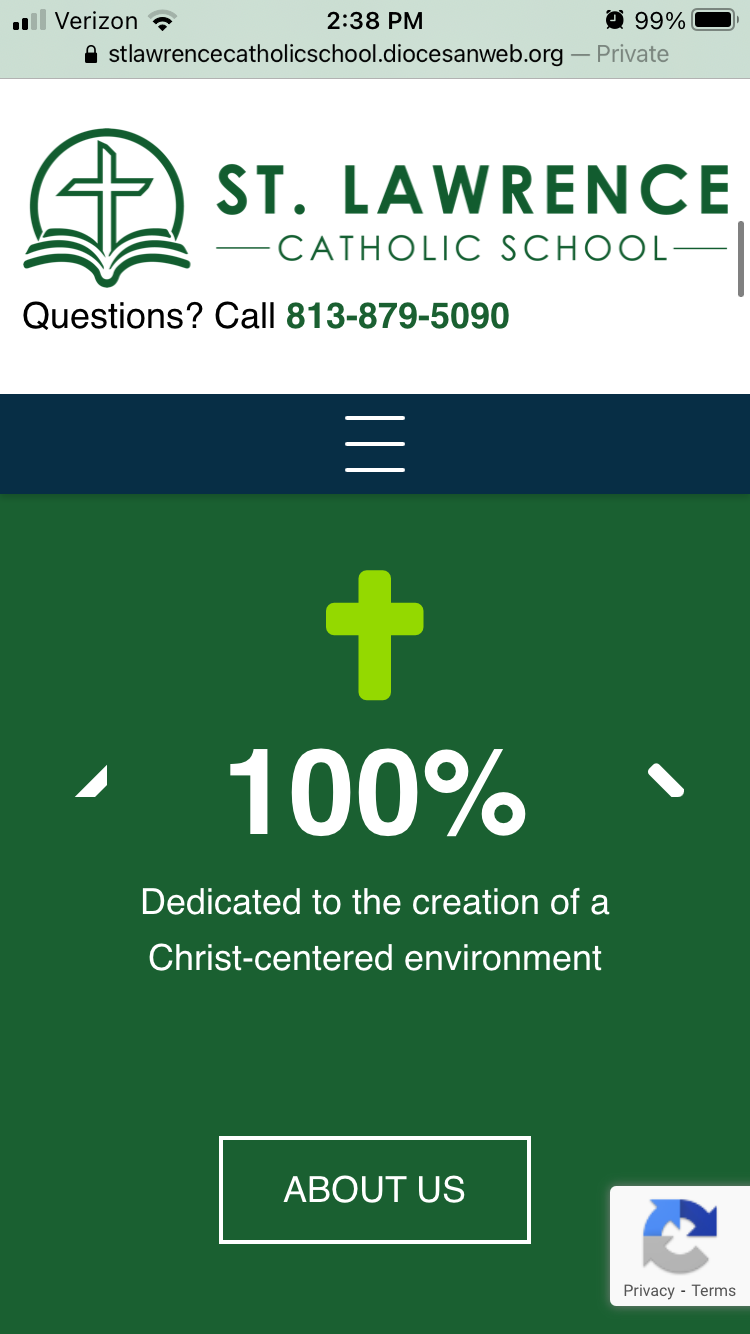
Task: Tap the address bar showing stlawrencecatholicschool.diocesanweb.org
Action: (336, 54)
